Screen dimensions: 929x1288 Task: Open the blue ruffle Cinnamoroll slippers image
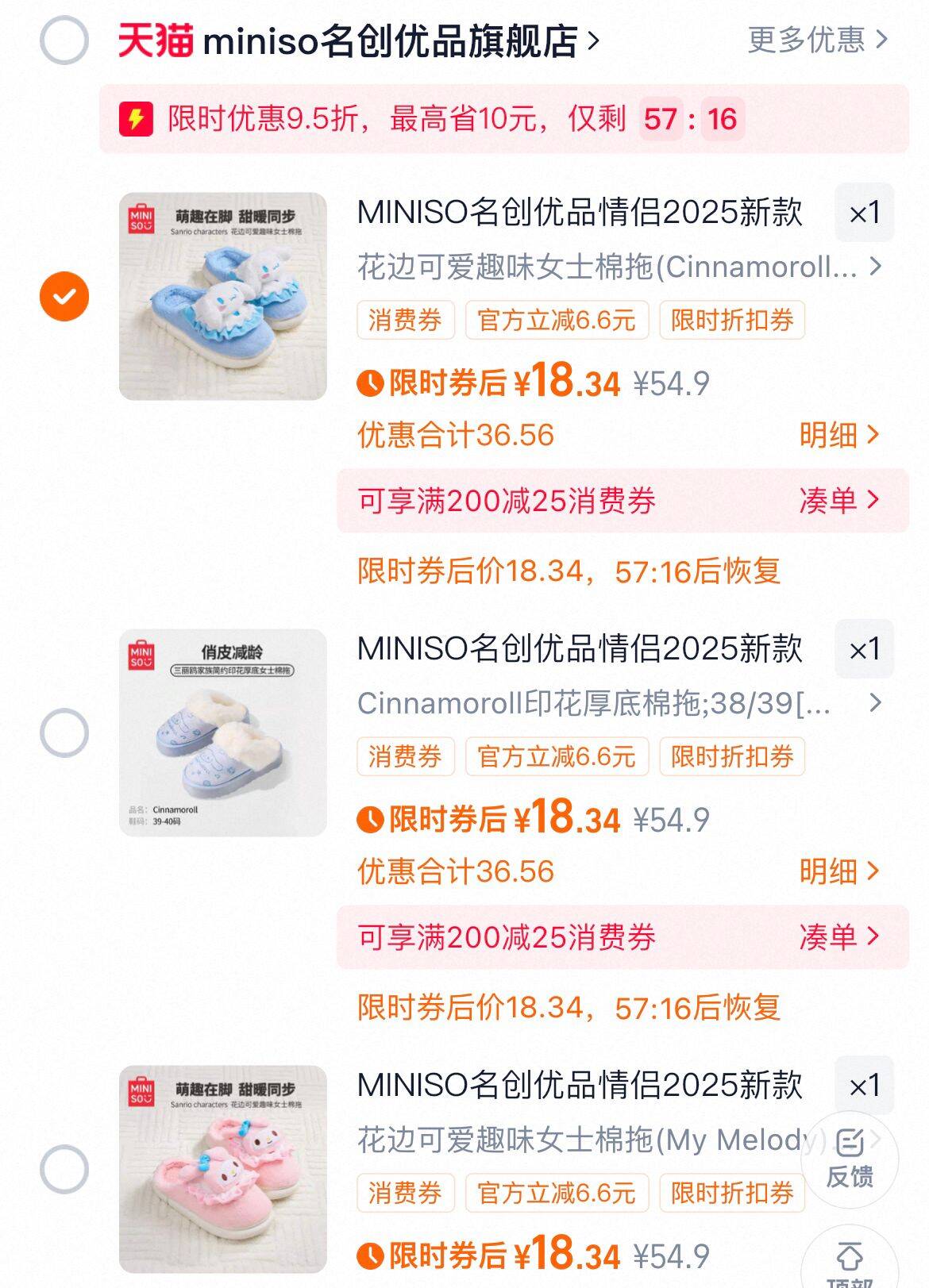223,296
